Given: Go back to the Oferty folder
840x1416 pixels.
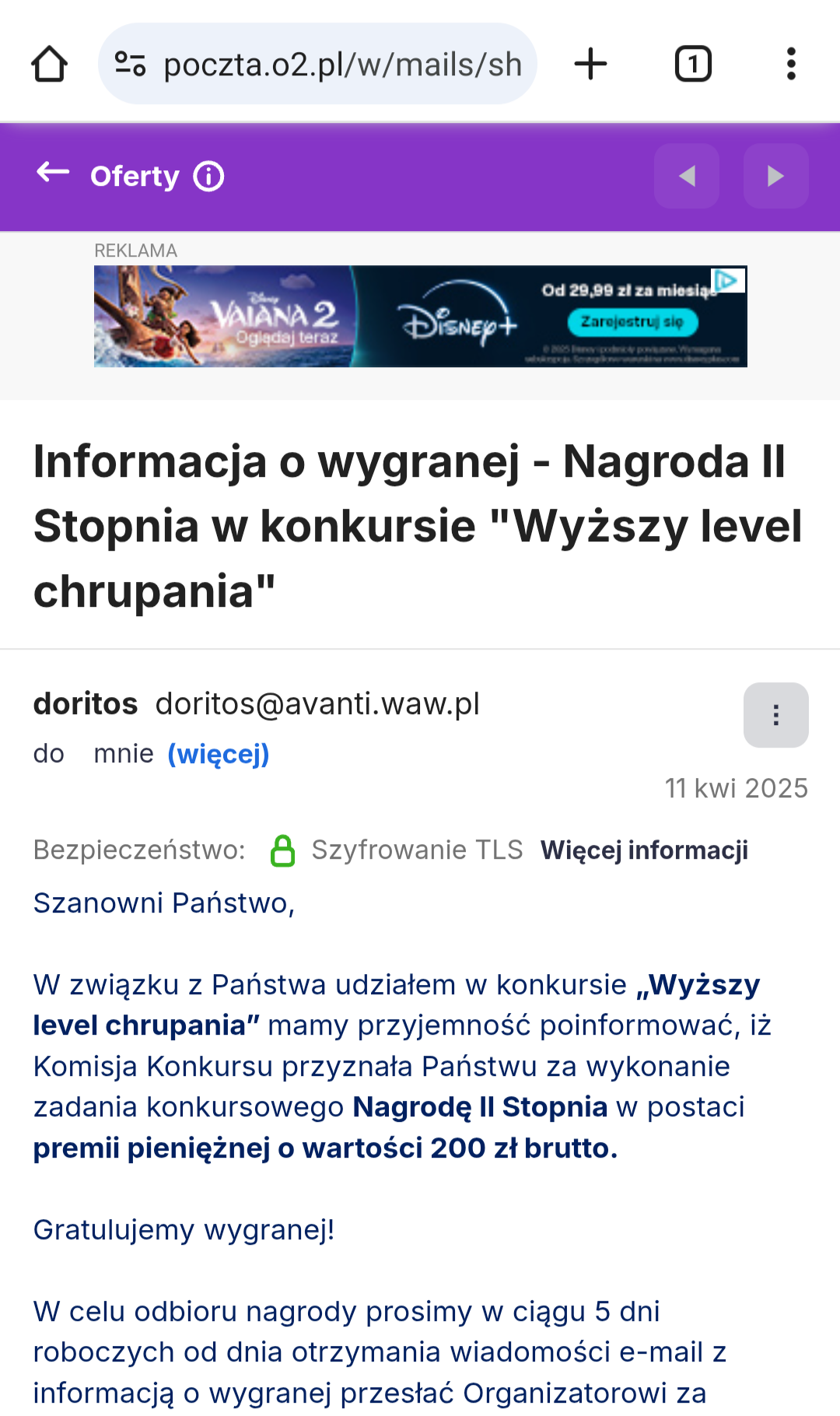Looking at the screenshot, I should coord(53,173).
